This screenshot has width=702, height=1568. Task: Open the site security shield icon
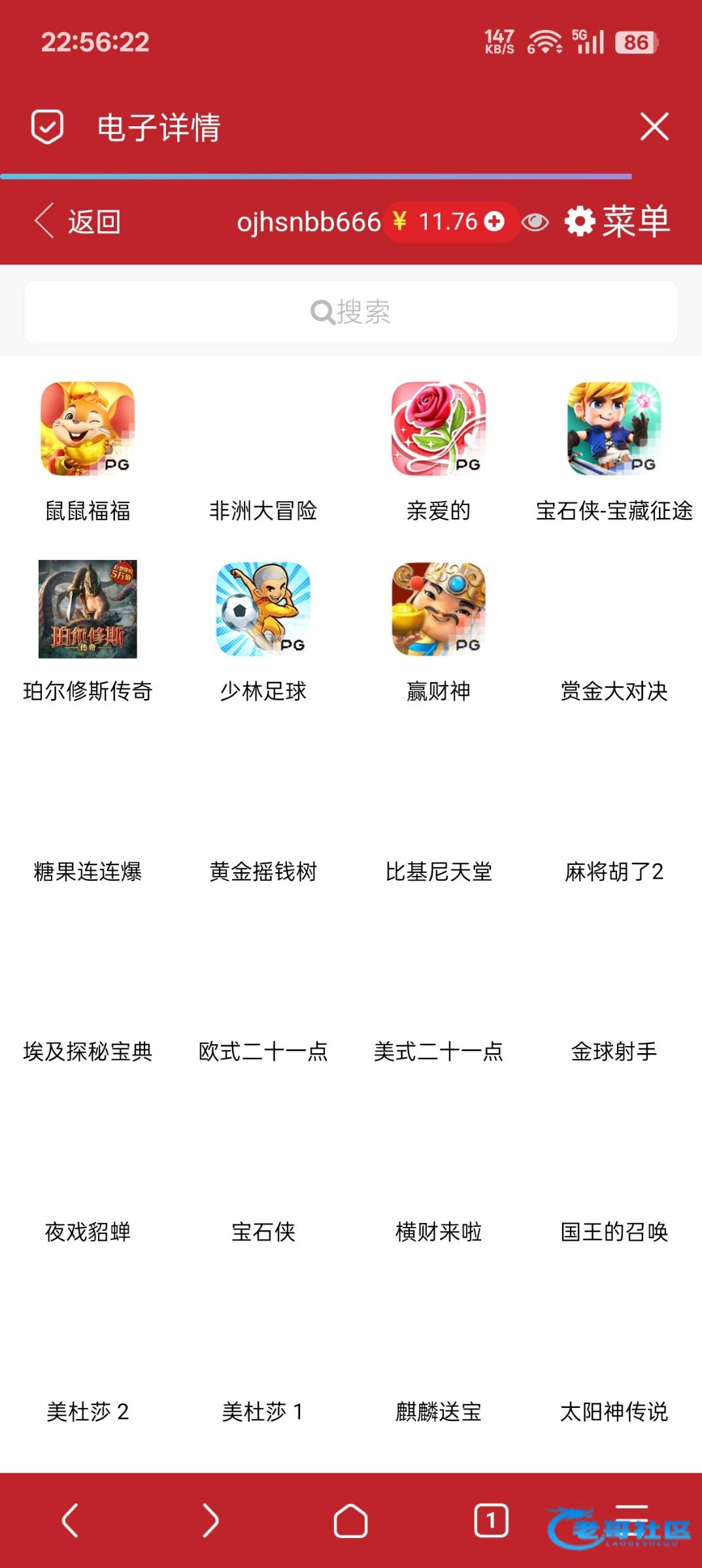pos(48,127)
